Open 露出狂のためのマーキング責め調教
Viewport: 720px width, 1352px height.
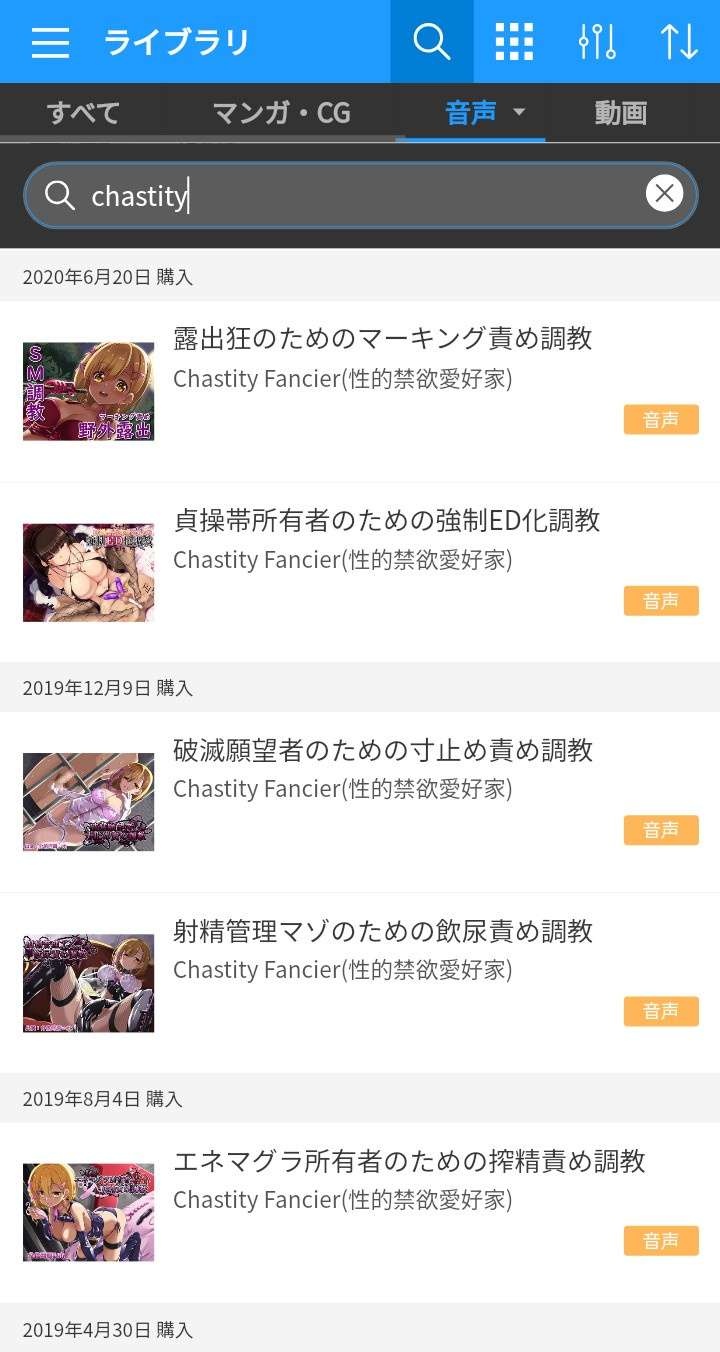click(x=383, y=339)
